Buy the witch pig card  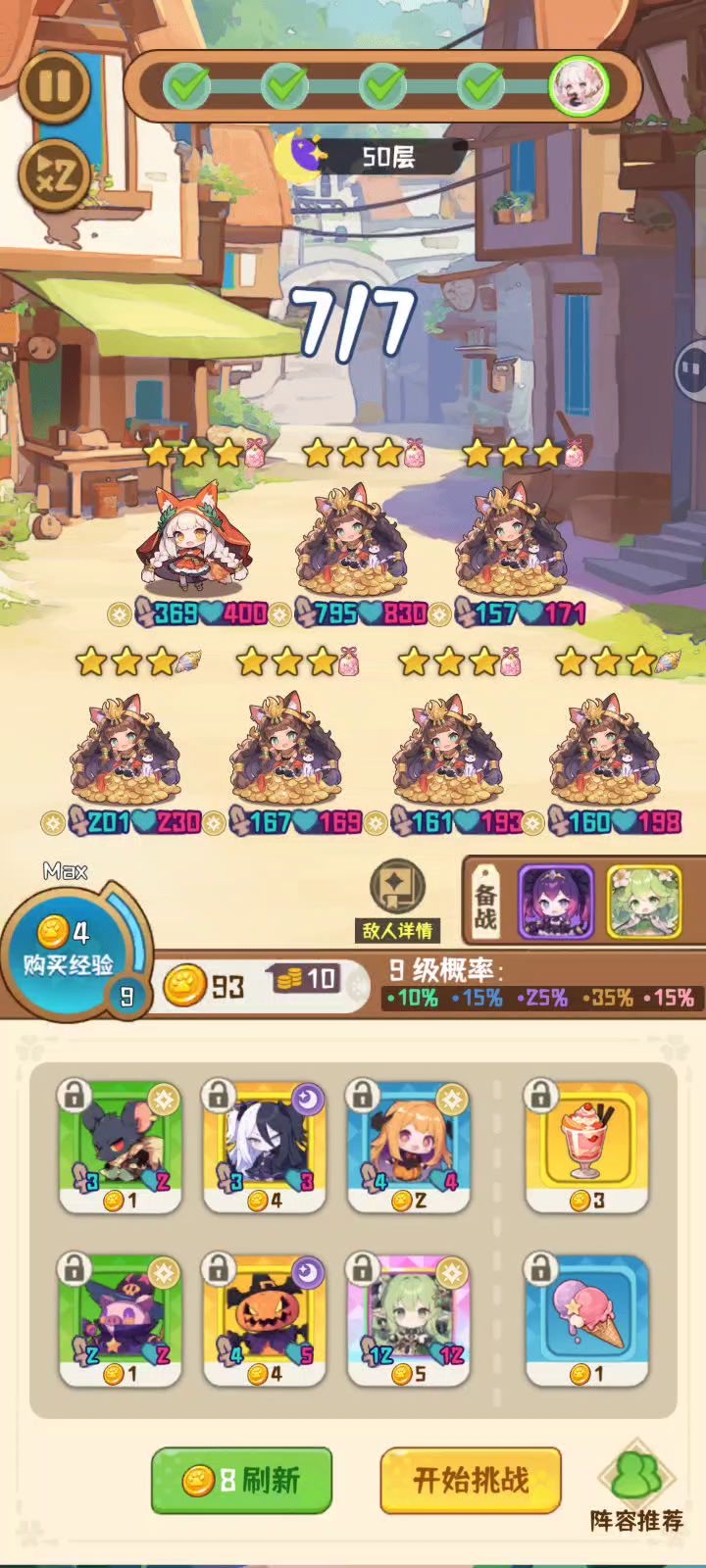pyautogui.click(x=121, y=1320)
